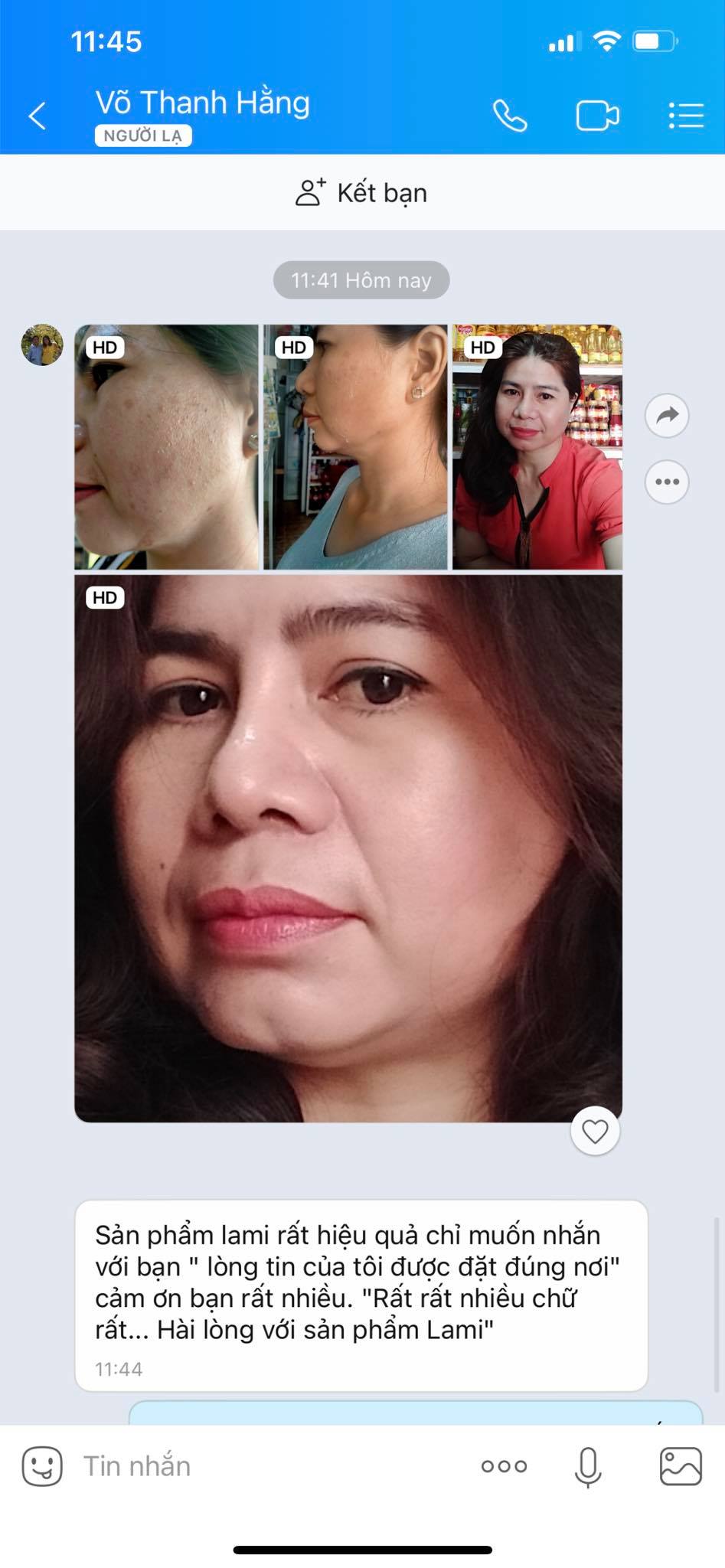Open the sticker emoji picker
Screen dimensions: 725x1568
tap(42, 1466)
